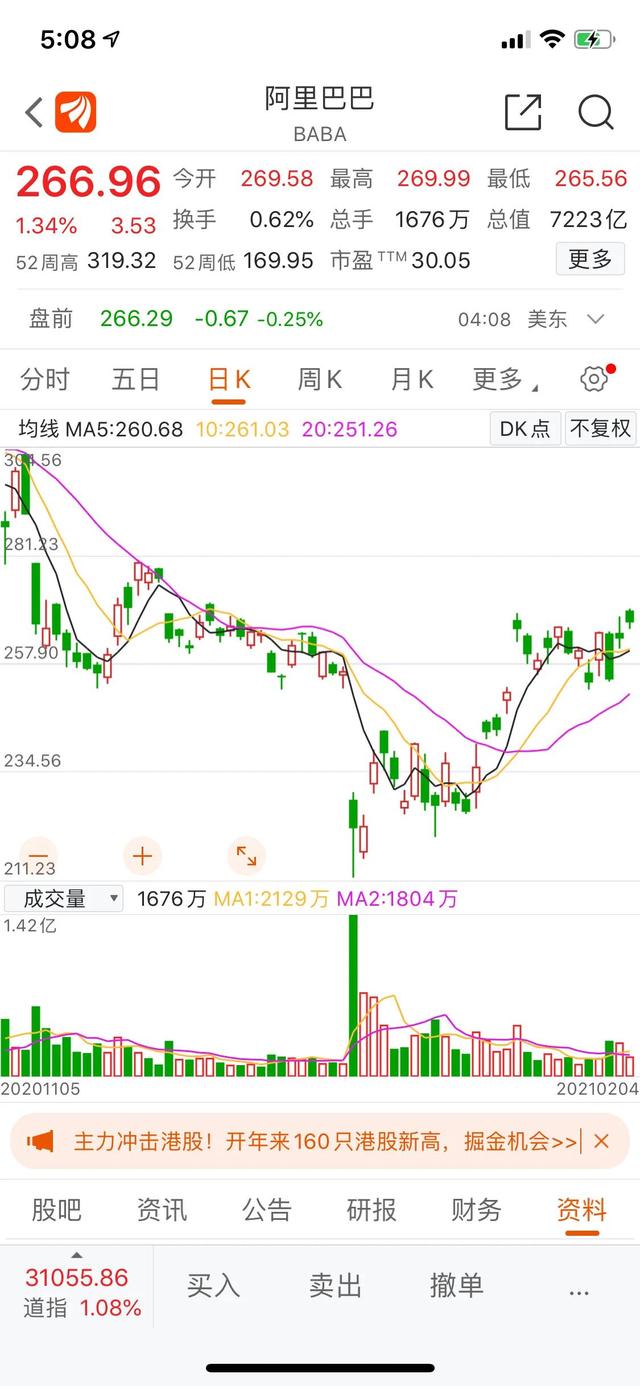Switch to the 资讯 tab
Image resolution: width=640 pixels, height=1386 pixels.
(x=162, y=1210)
